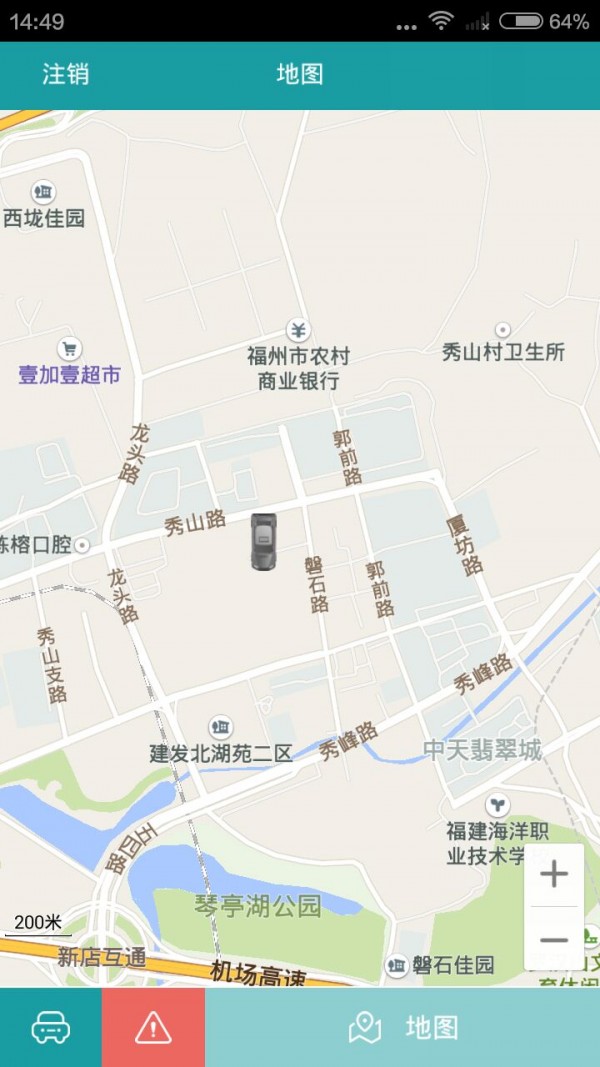The image size is (600, 1067).
Task: Switch to the car tab
Action: [50, 1027]
